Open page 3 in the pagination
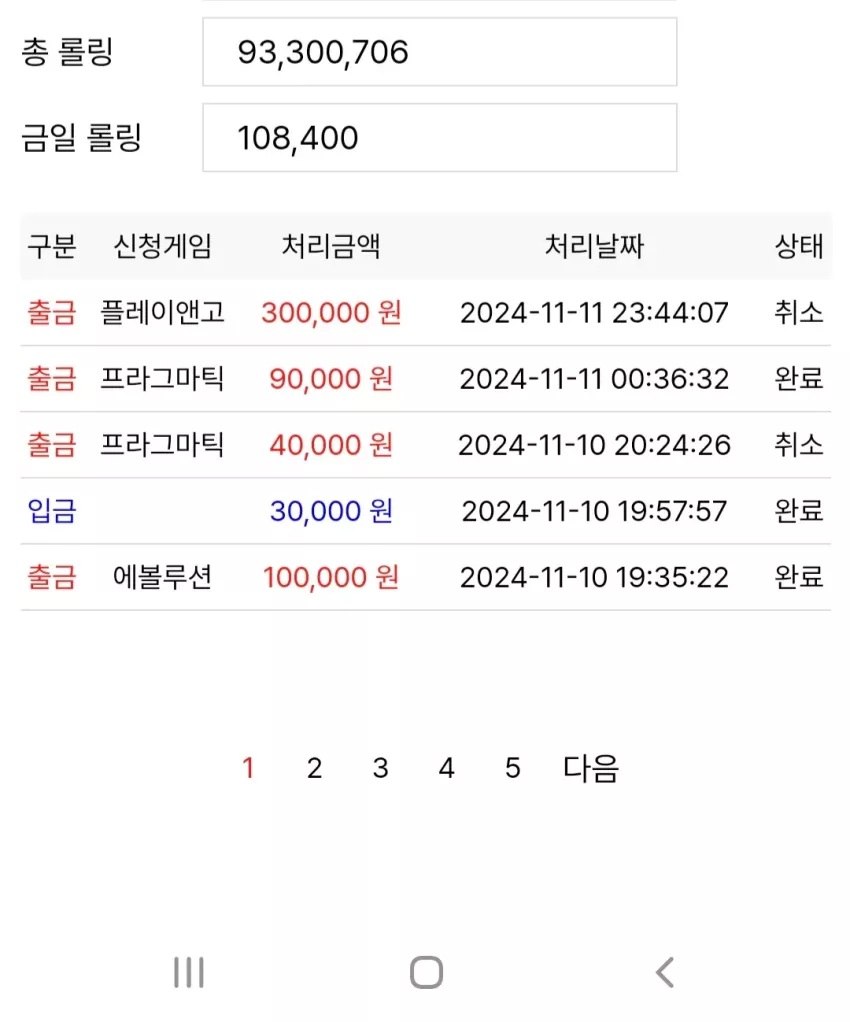This screenshot has width=850, height=1022. pos(381,768)
